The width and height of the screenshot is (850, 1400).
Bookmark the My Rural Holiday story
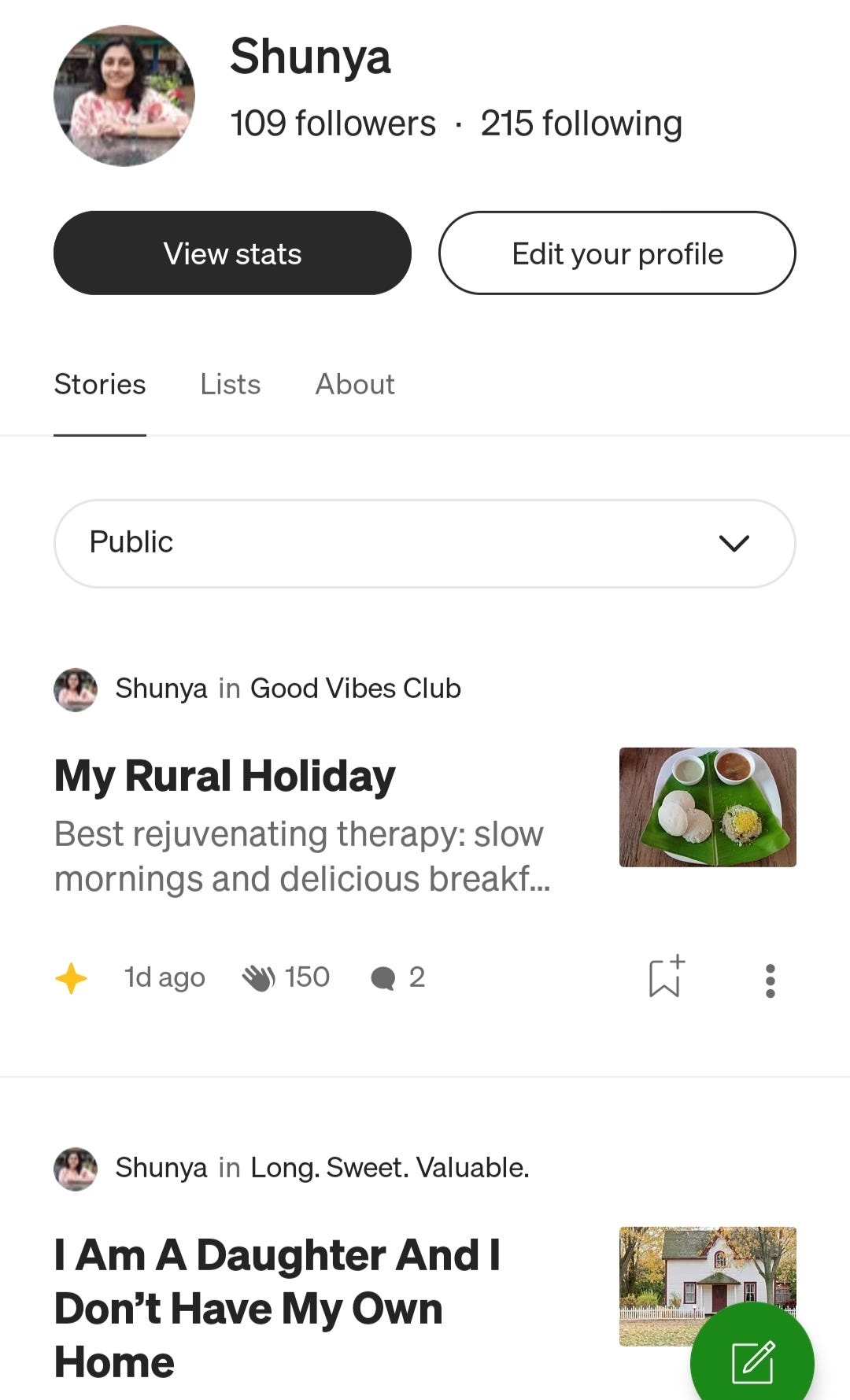click(665, 978)
